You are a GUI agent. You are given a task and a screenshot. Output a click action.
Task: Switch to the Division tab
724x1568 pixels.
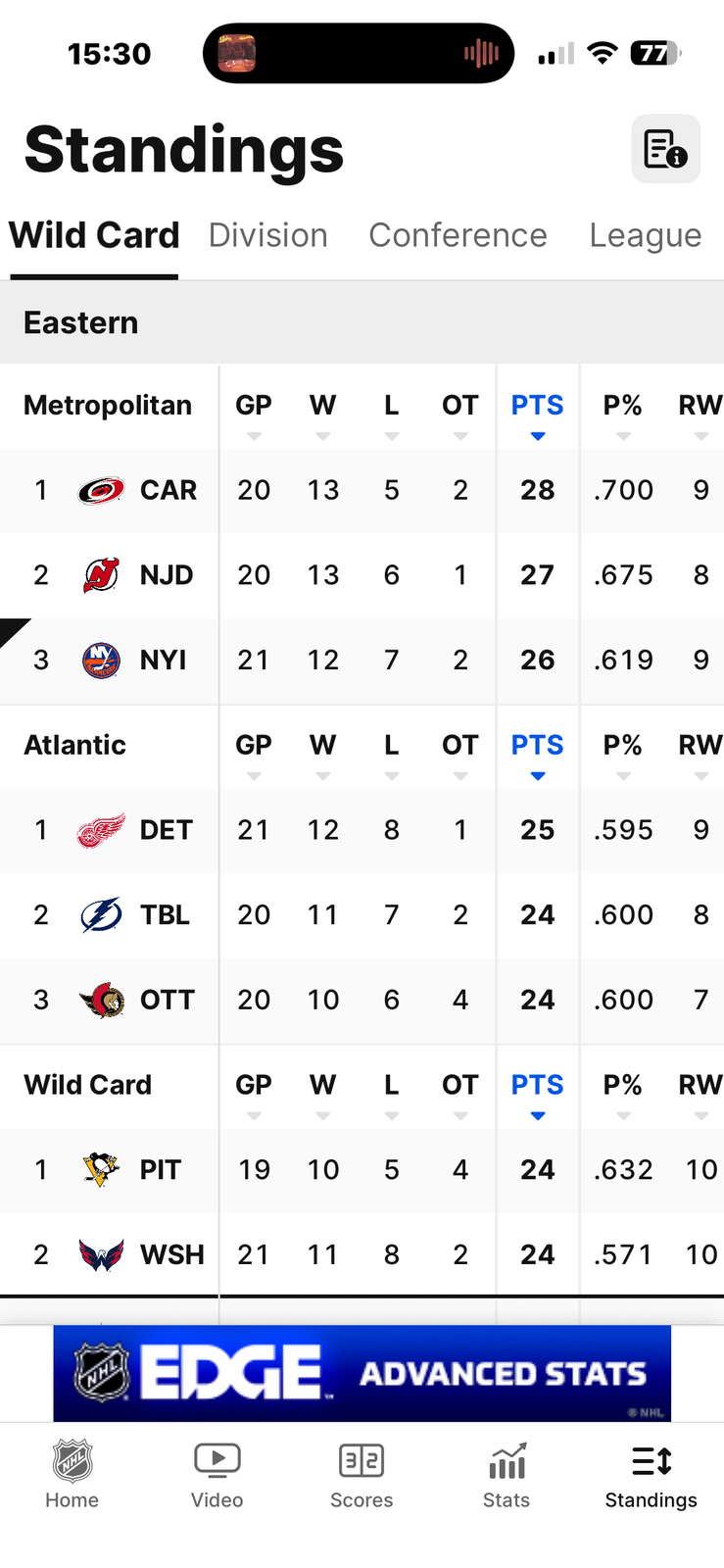267,235
